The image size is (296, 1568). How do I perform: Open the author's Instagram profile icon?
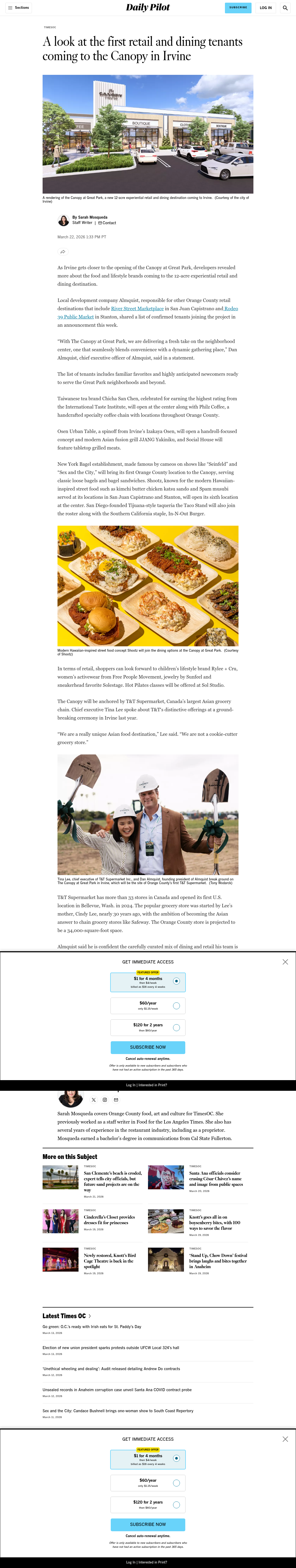click(x=105, y=1100)
